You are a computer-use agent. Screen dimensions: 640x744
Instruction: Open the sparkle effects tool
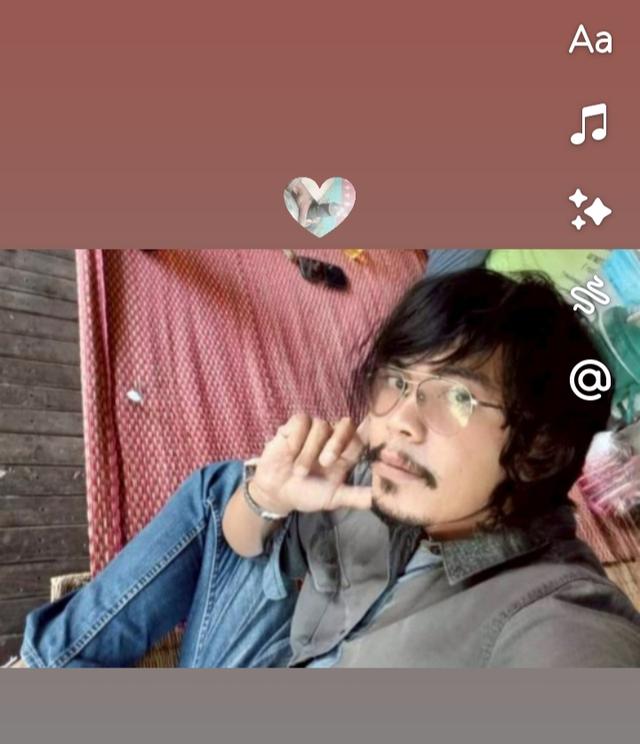(589, 210)
